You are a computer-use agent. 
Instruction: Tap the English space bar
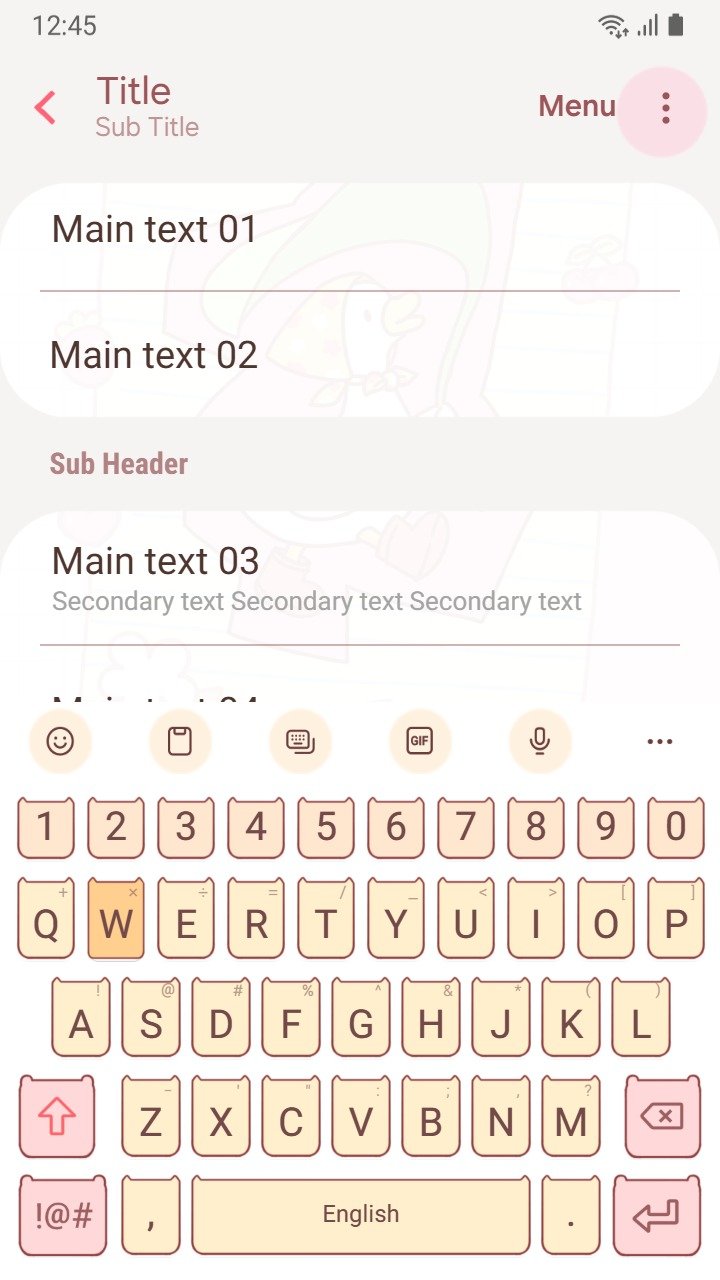point(361,1215)
